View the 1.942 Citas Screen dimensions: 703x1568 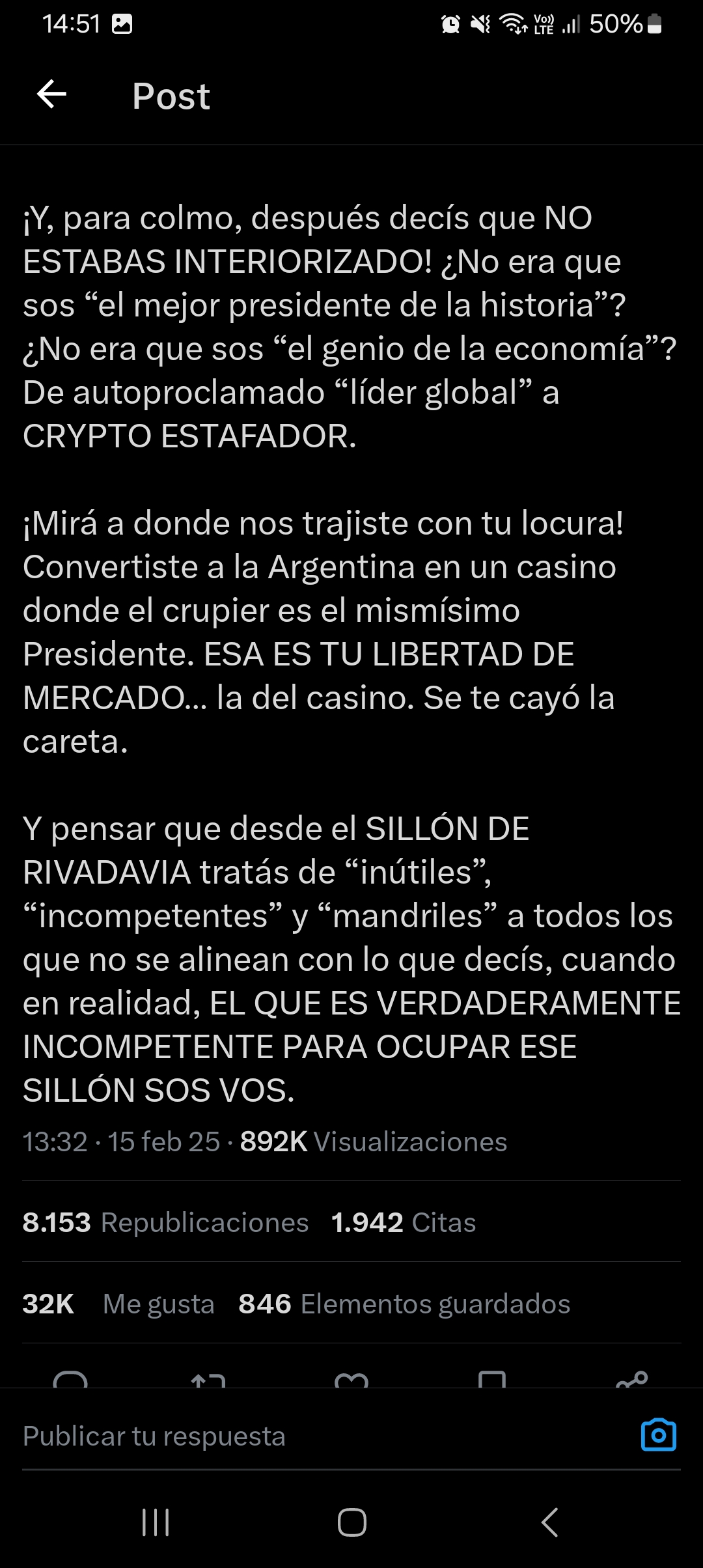click(x=404, y=1222)
